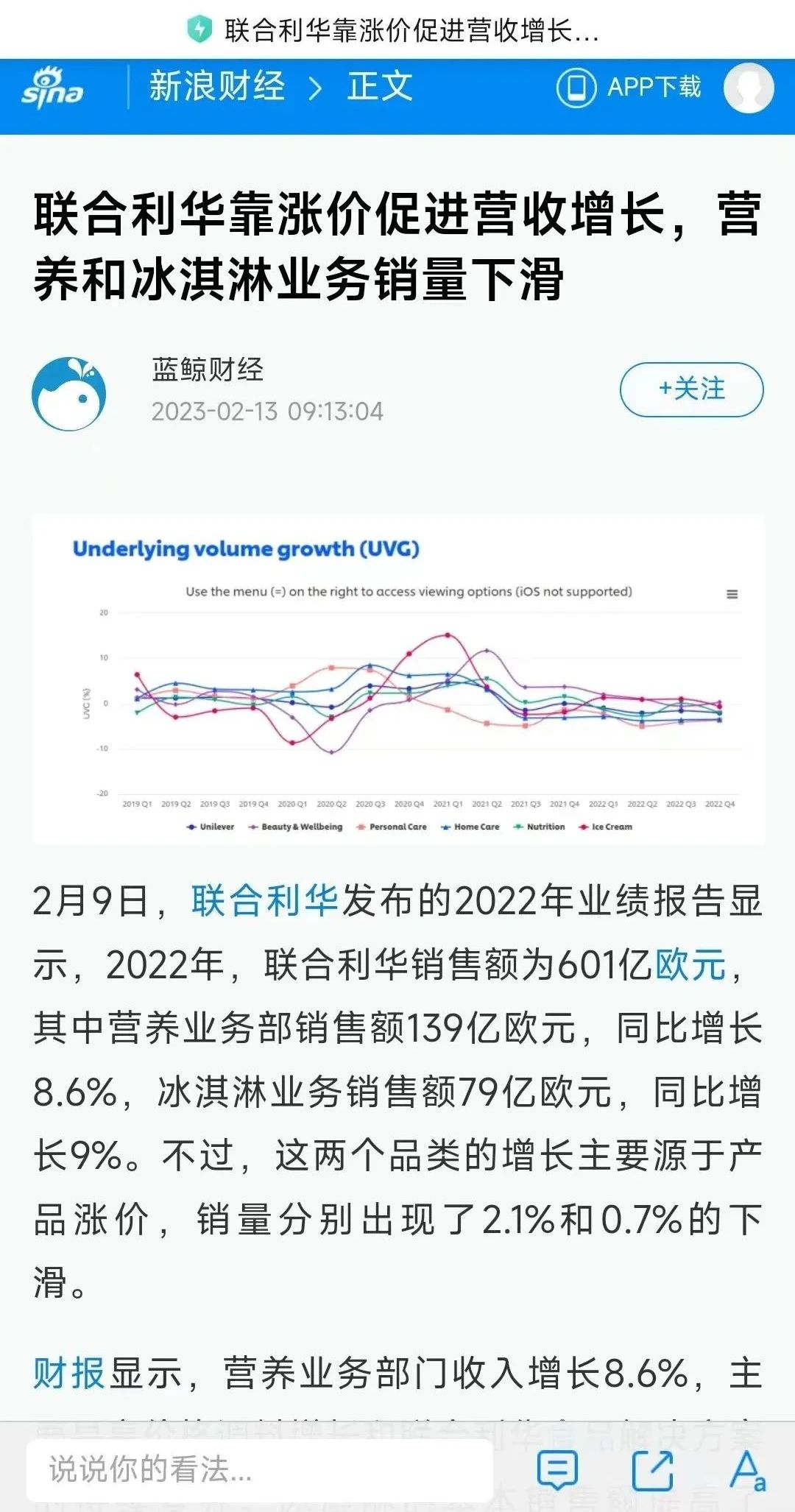The width and height of the screenshot is (795, 1512).
Task: Tap APP下载 to download the app
Action: tap(629, 87)
